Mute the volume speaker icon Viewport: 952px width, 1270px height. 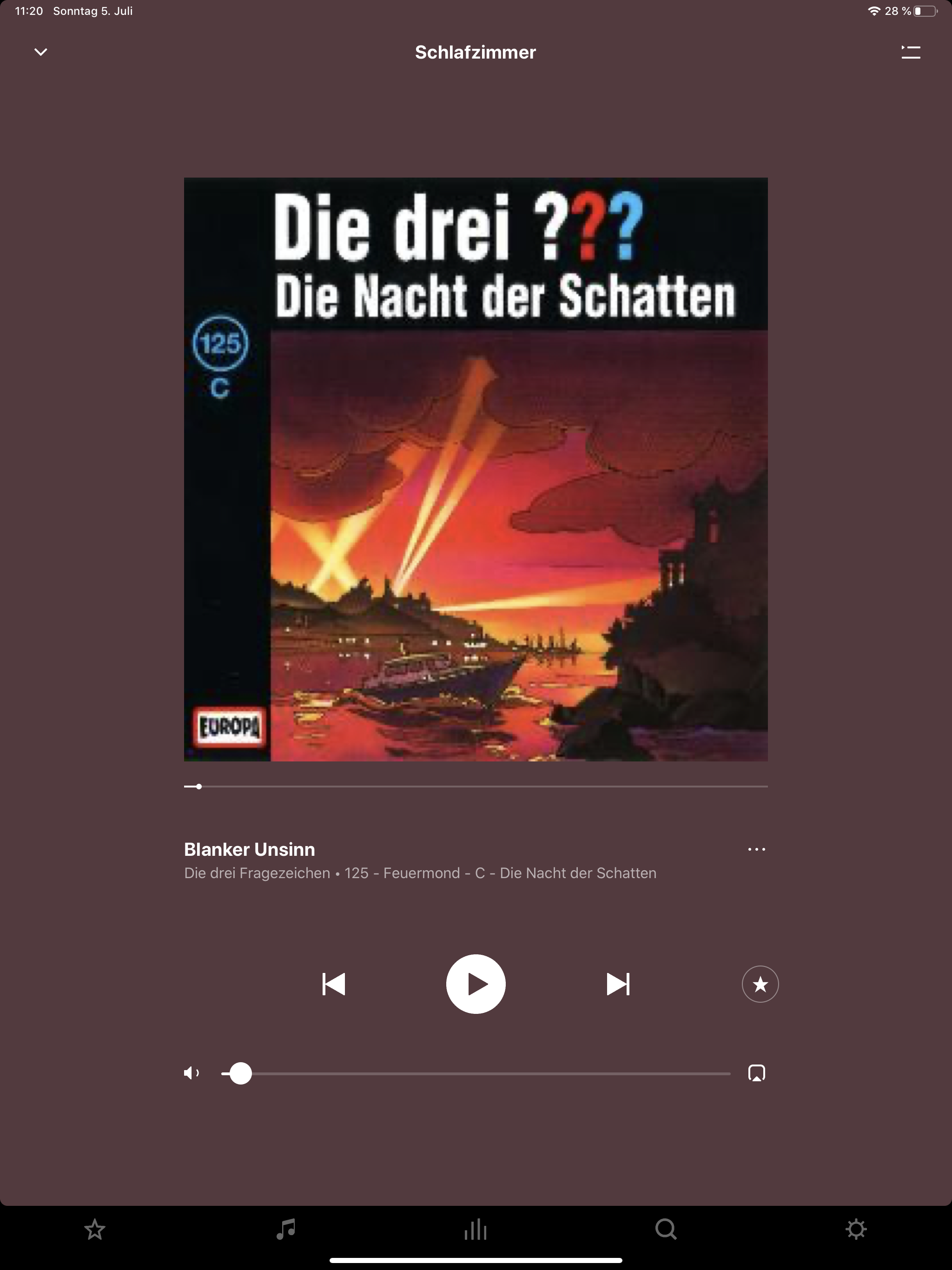click(x=191, y=1073)
